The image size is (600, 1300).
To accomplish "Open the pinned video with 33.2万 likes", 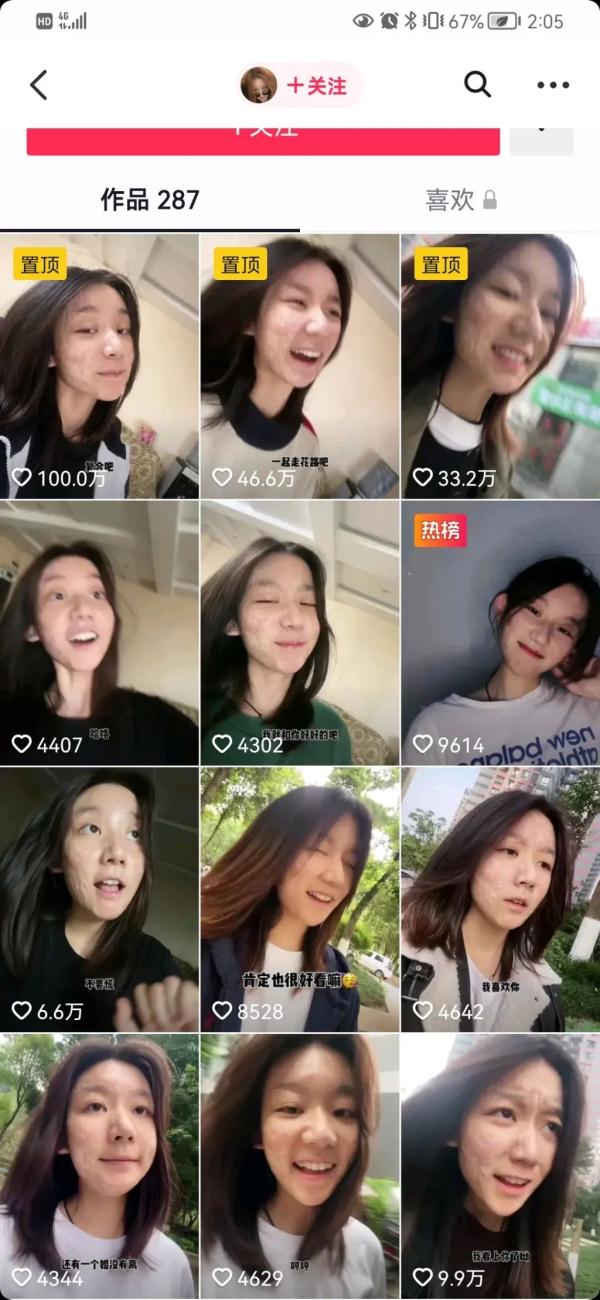I will [x=501, y=366].
